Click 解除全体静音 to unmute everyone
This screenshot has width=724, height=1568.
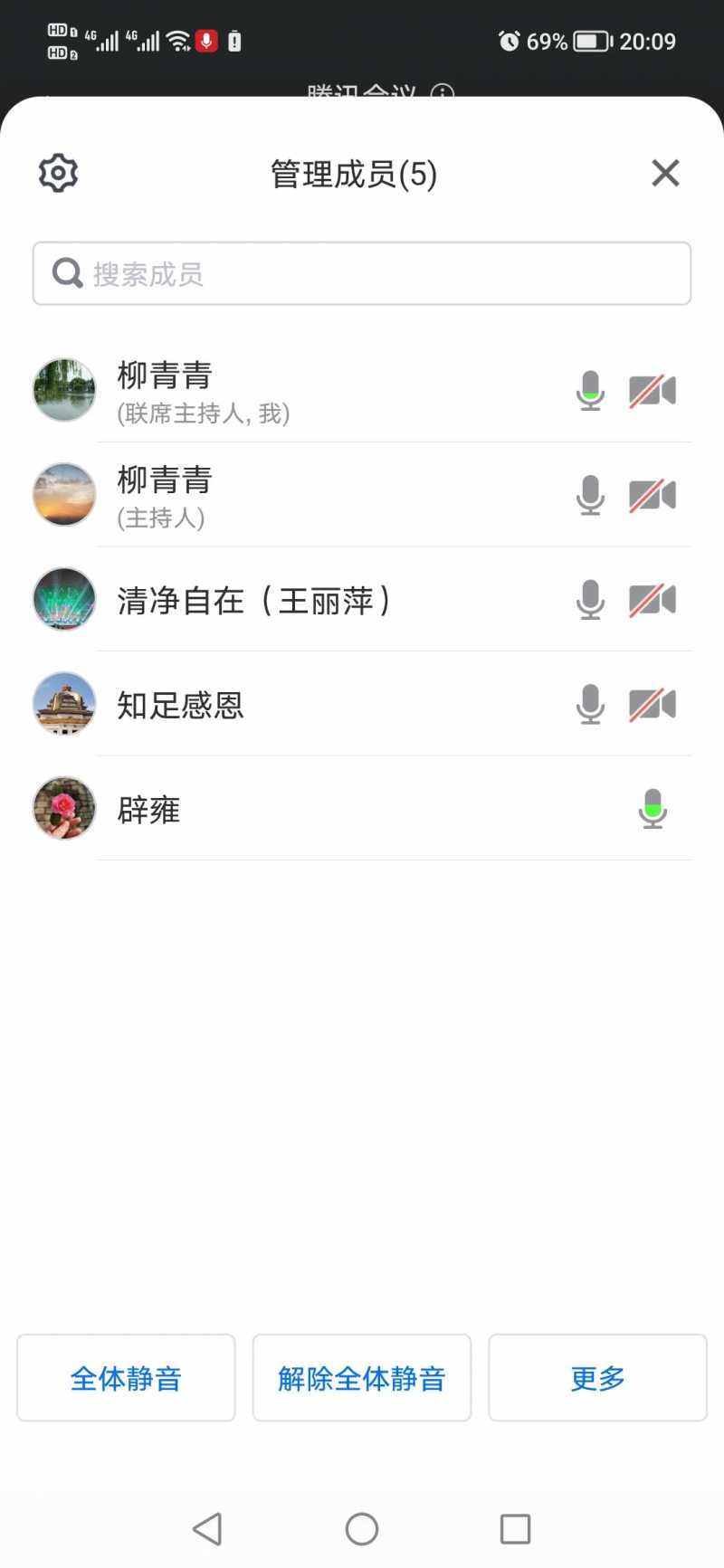point(361,1378)
